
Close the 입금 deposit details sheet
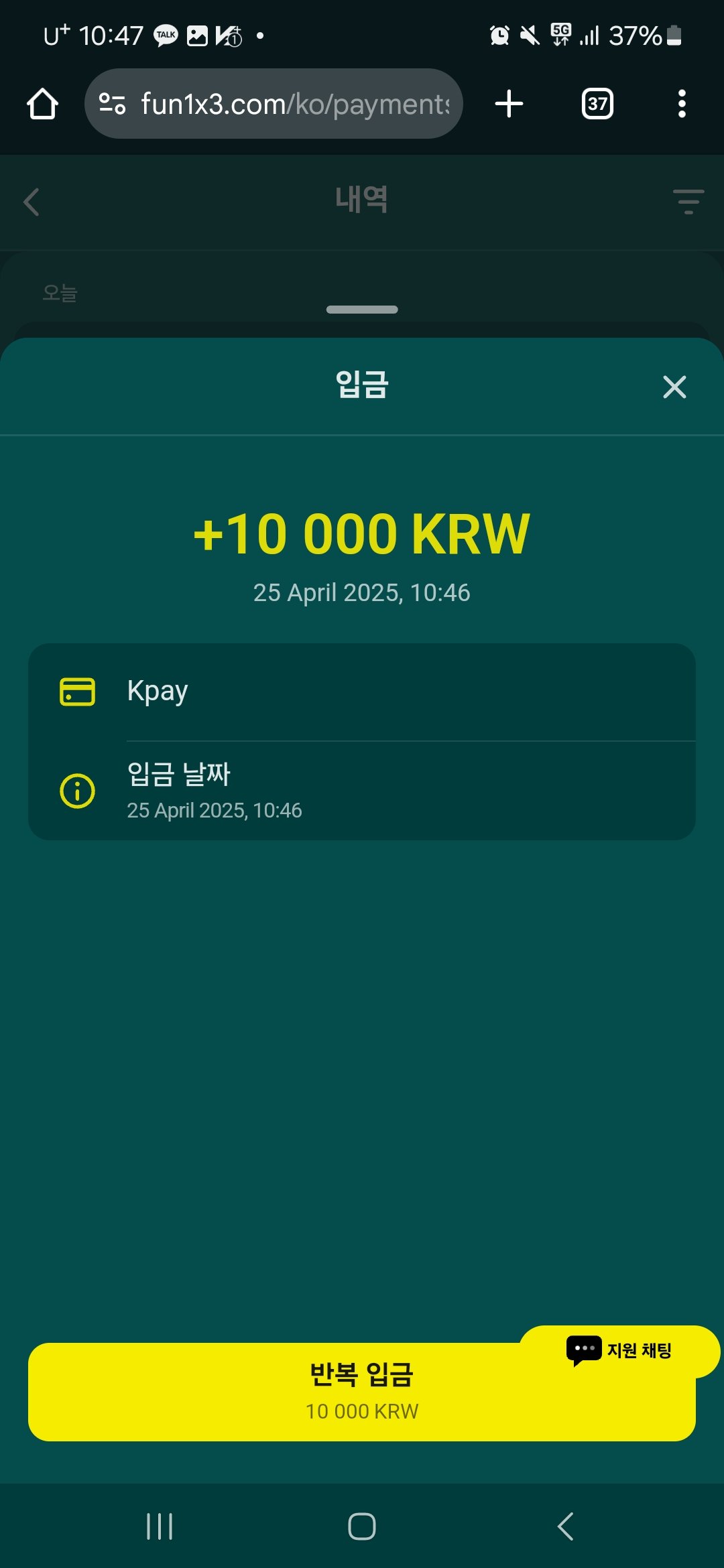pos(674,387)
